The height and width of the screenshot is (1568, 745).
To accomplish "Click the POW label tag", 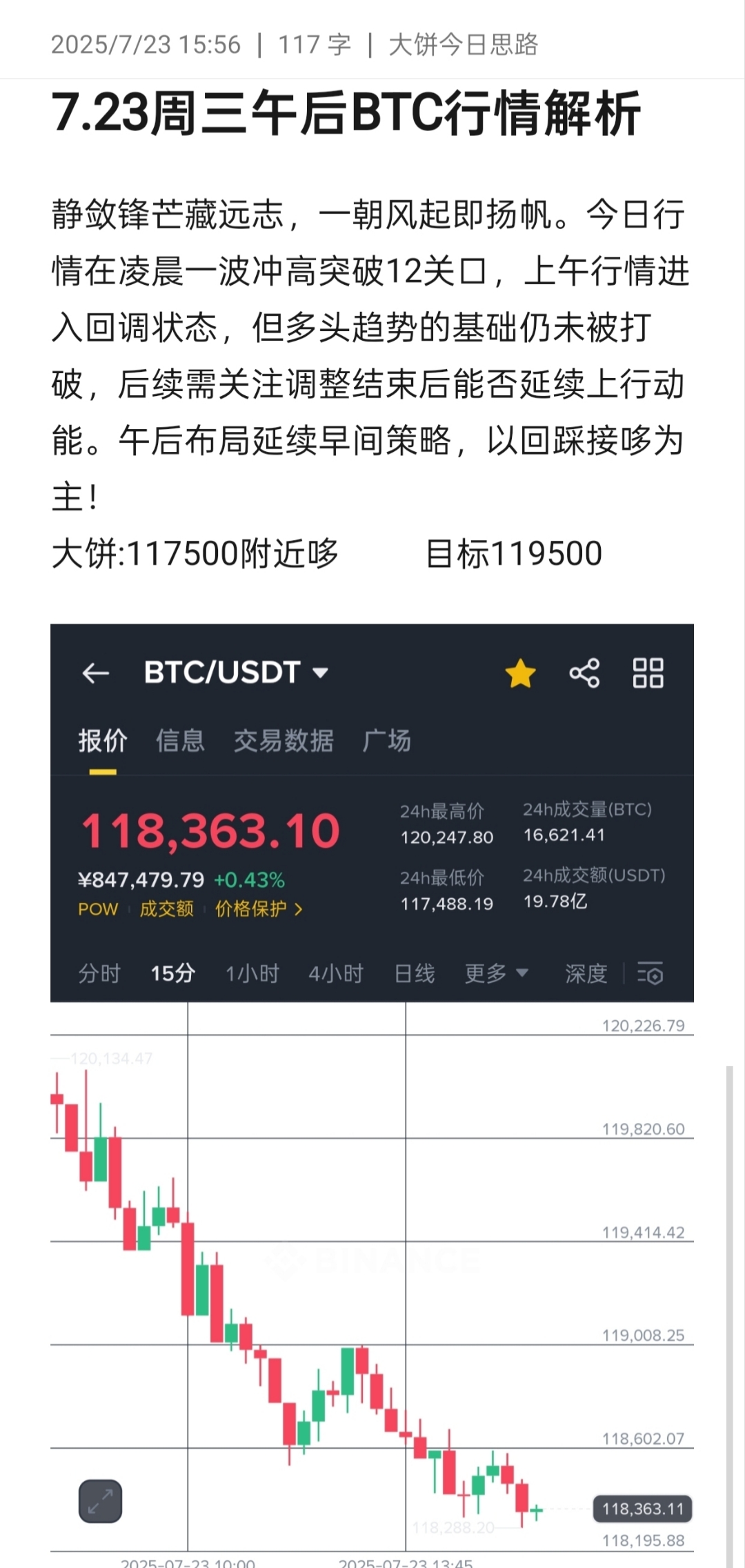I will point(99,909).
